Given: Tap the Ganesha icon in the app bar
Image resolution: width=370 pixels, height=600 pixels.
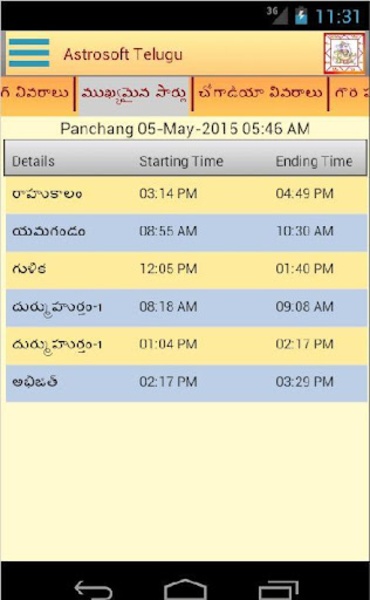Looking at the screenshot, I should (344, 53).
